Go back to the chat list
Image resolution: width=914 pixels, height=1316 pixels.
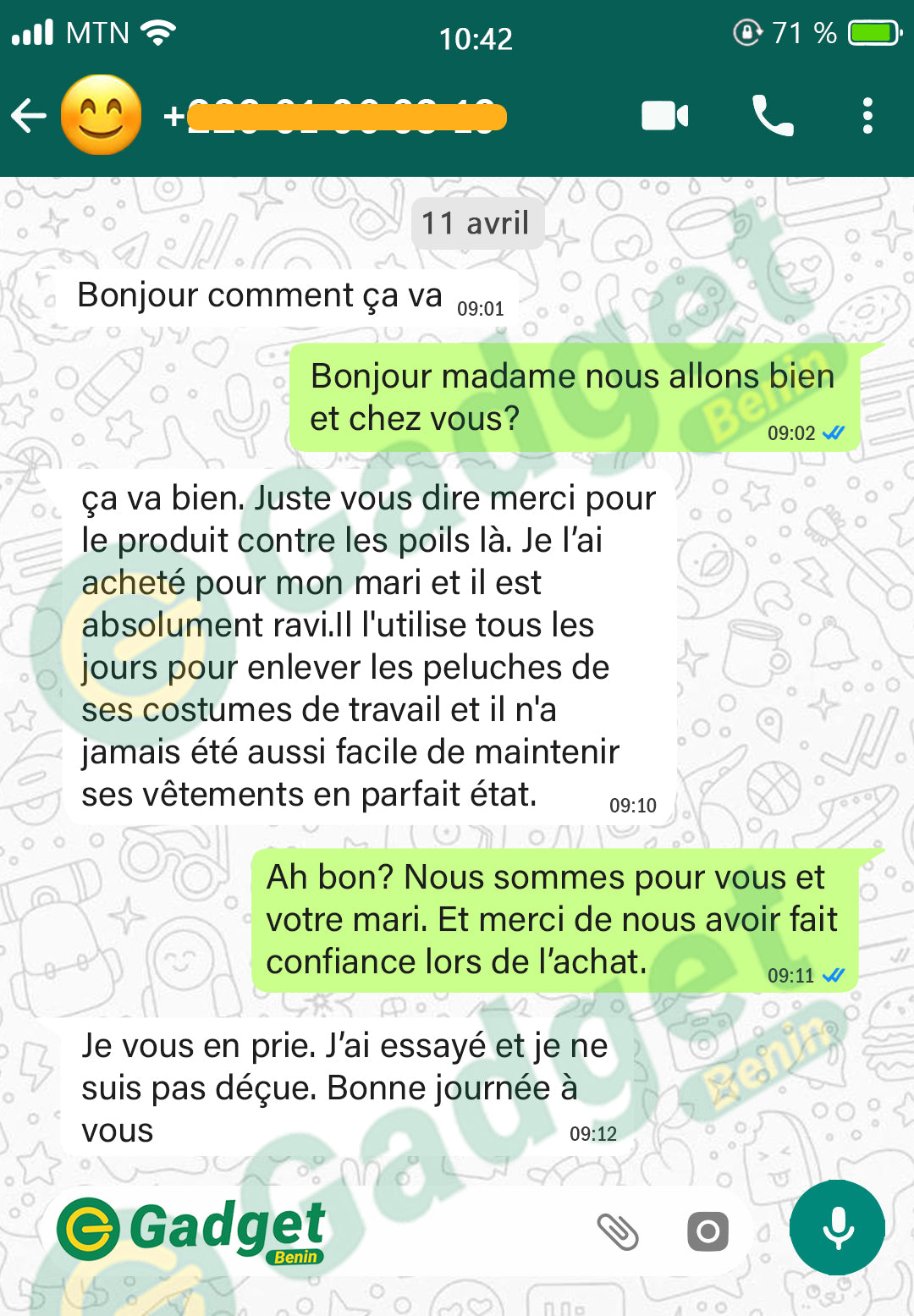(29, 116)
